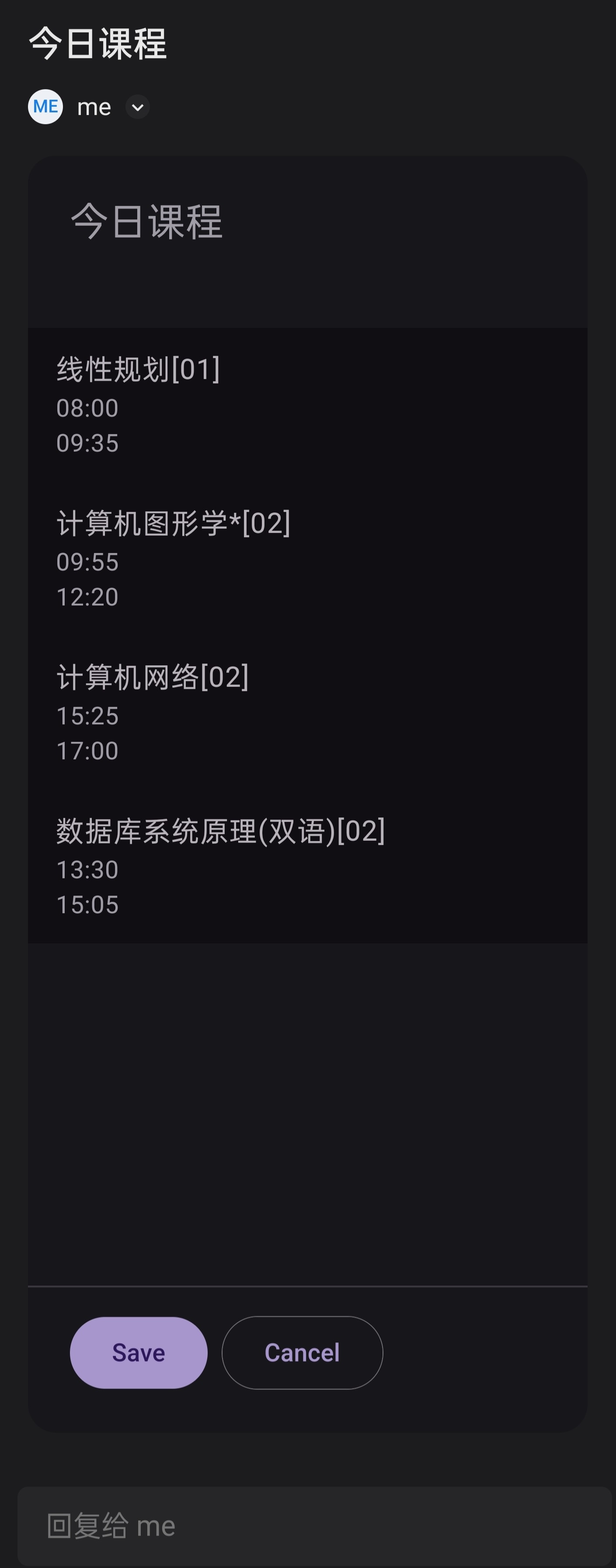Open the 计算机网络[02] course entry

(x=307, y=713)
